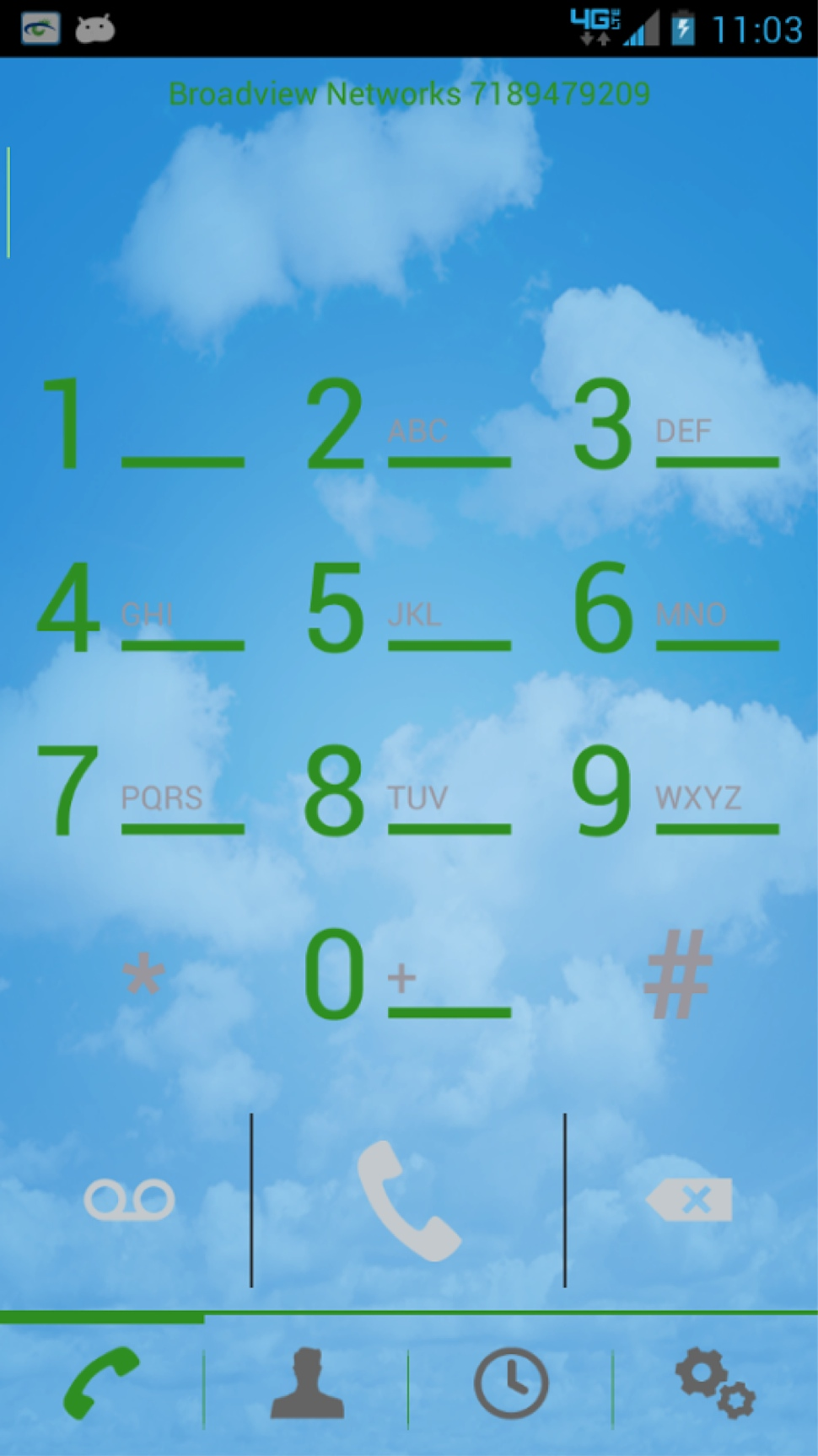Screen dimensions: 818x1456
Task: Enter digit 9 WXYZ
Action: tap(675, 791)
